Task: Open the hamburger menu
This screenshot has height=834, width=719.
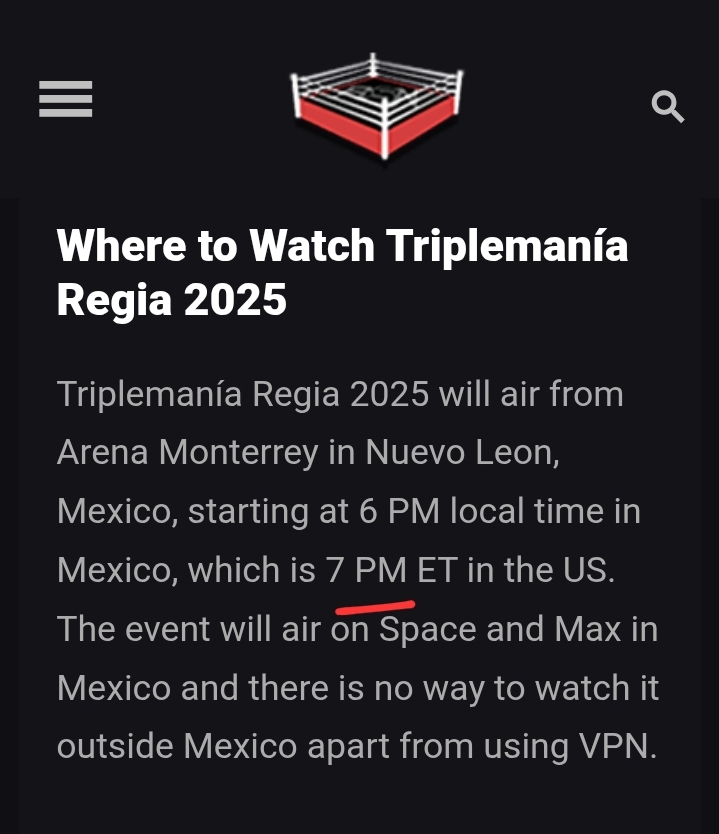Action: [x=66, y=100]
